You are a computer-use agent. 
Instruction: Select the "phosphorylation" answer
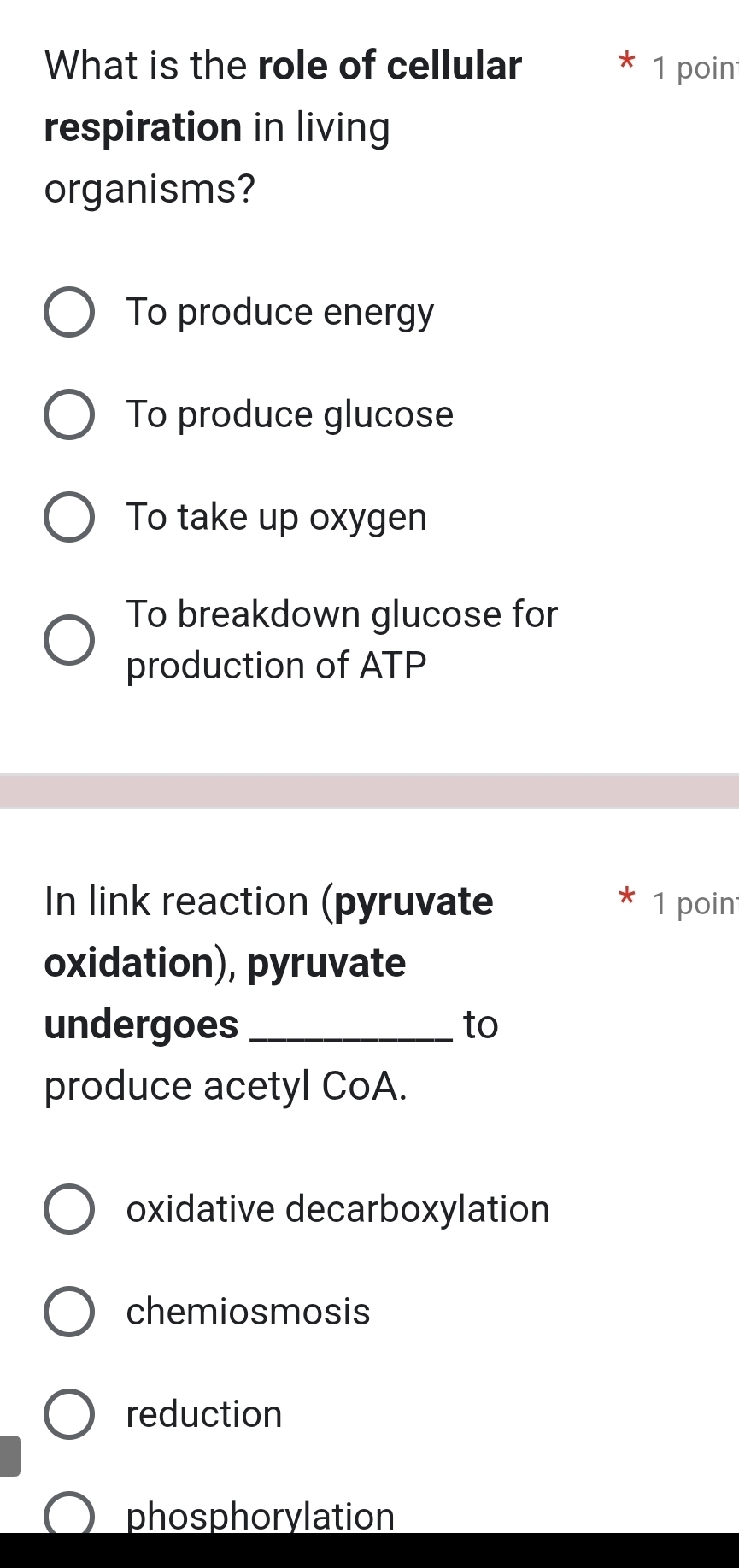(70, 1517)
